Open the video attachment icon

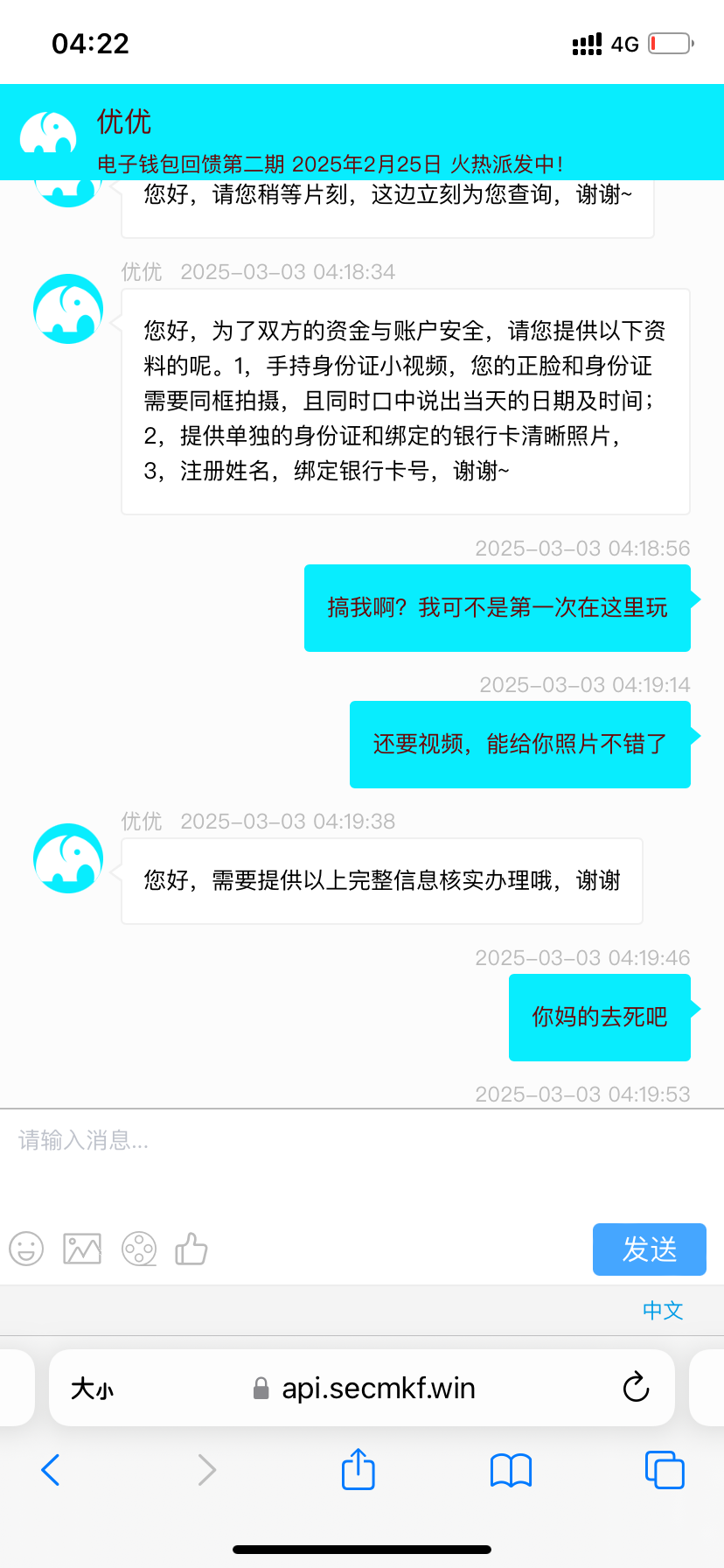139,1249
